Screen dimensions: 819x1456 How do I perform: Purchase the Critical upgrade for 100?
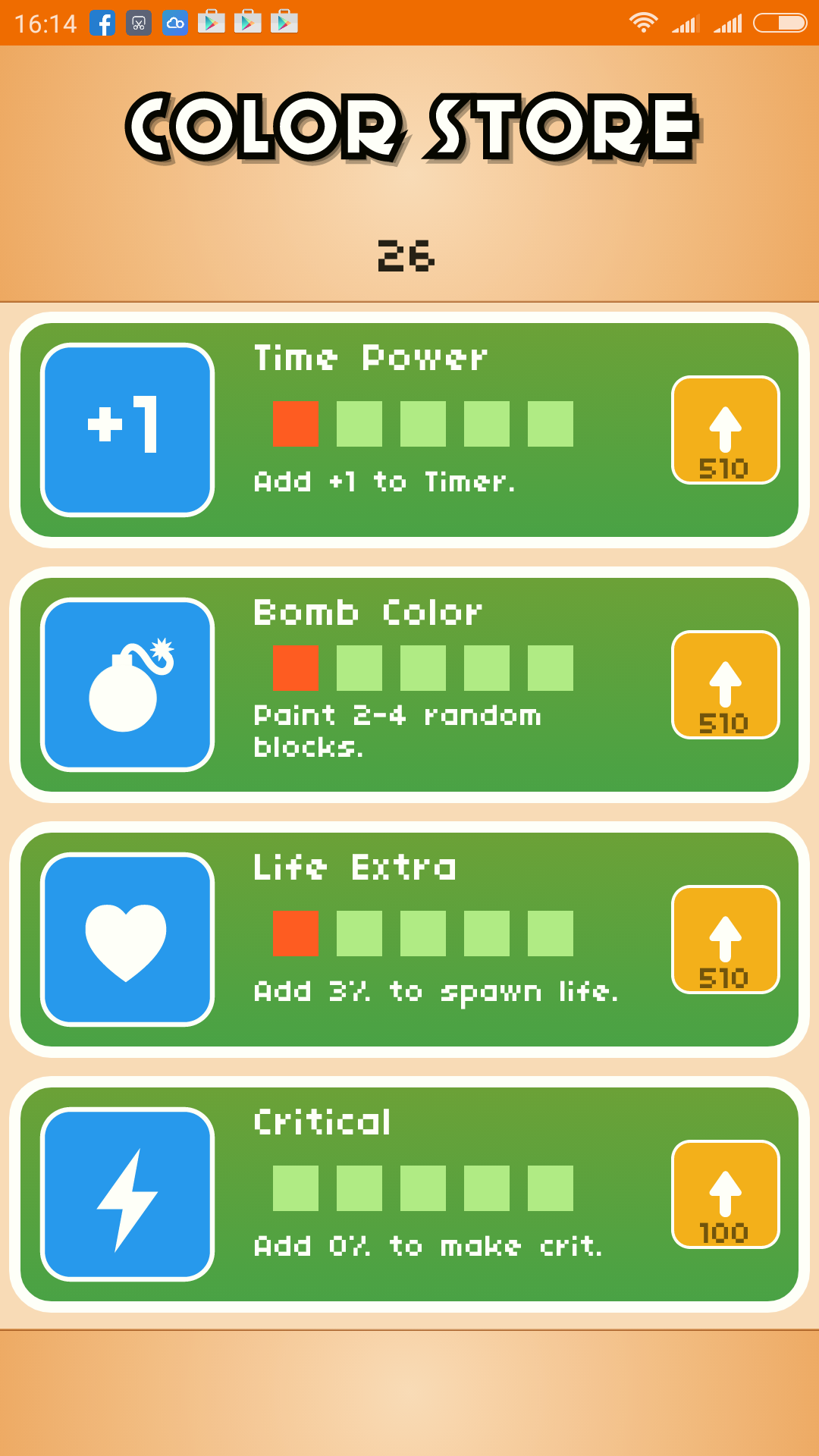coord(726,1194)
